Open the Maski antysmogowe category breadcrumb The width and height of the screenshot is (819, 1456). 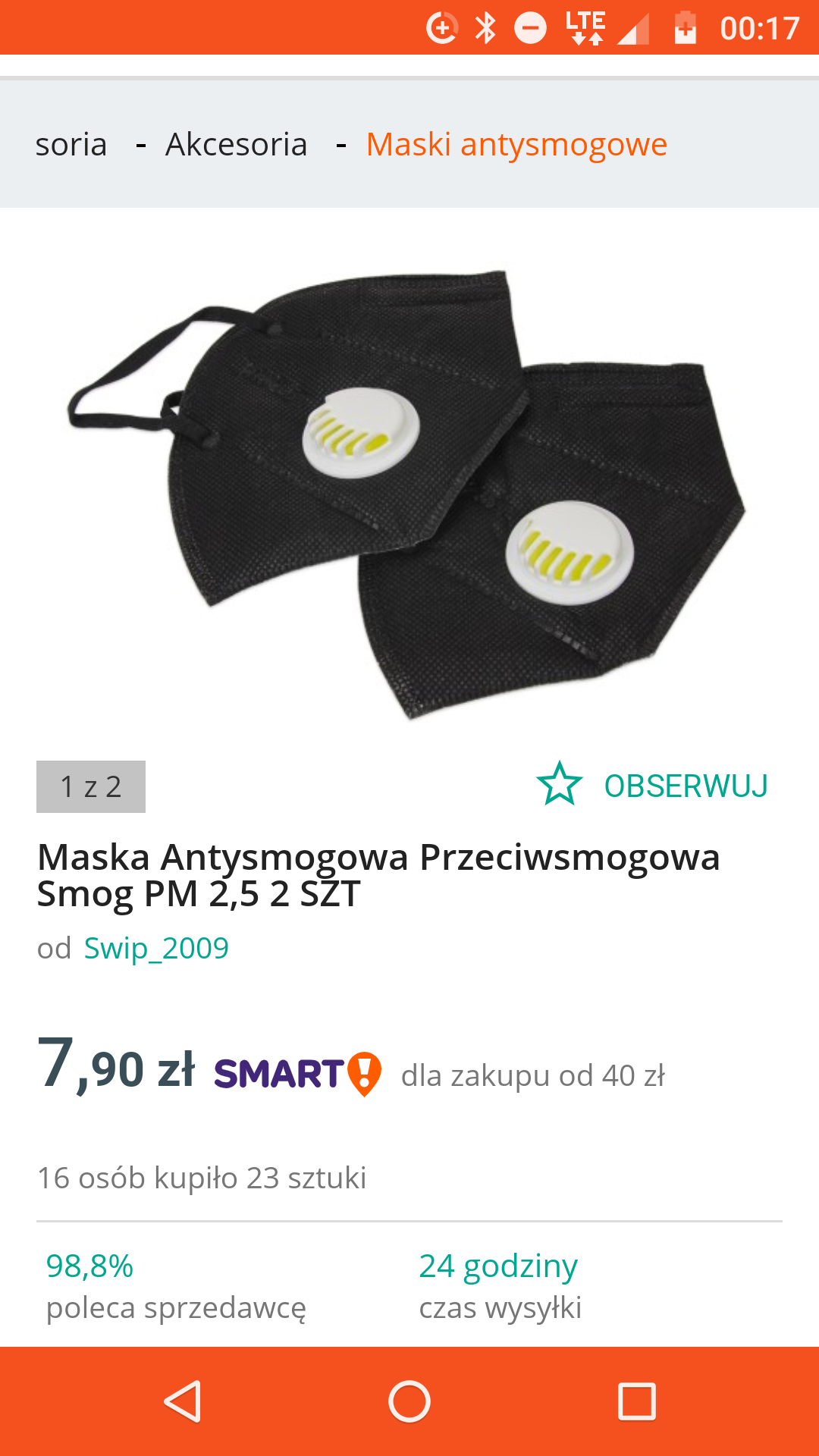(x=516, y=144)
